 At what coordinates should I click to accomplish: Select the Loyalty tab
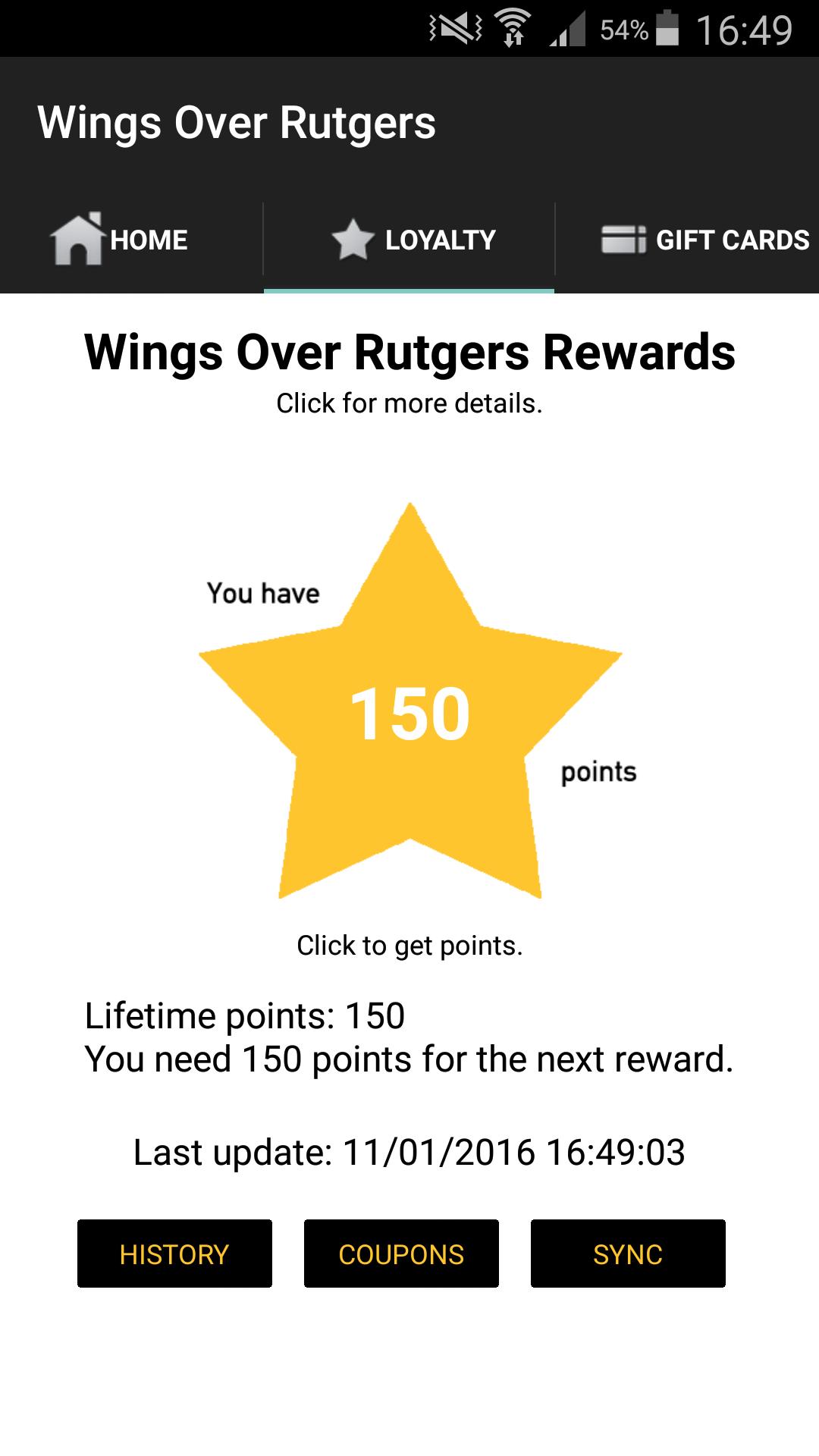(409, 240)
